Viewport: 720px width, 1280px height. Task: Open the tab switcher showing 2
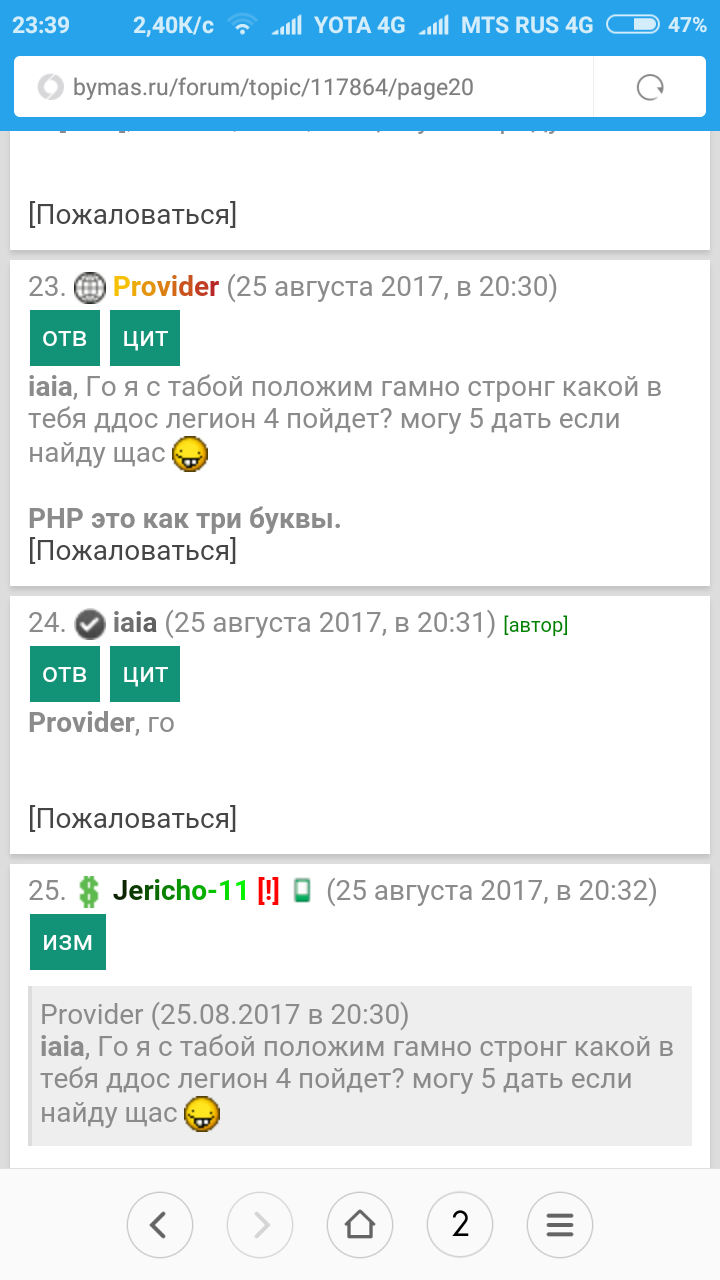click(x=459, y=1224)
